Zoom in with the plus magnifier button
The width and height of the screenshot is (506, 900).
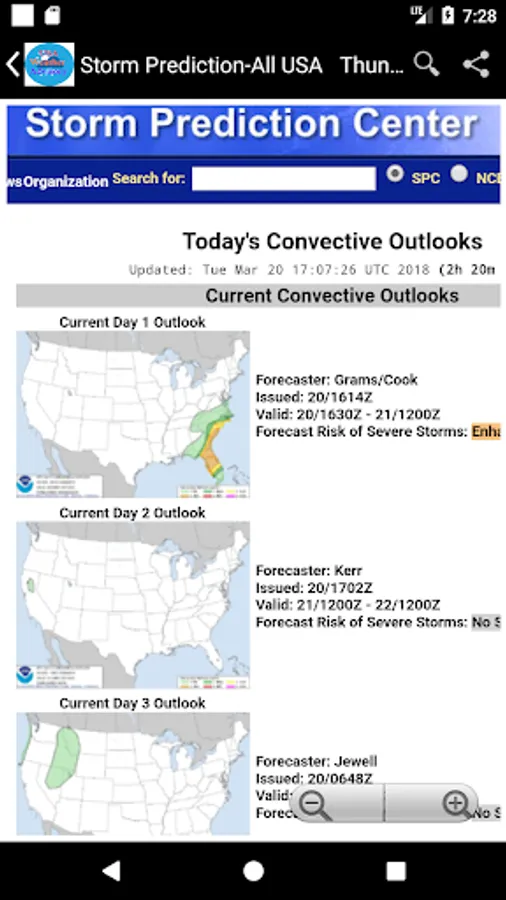(x=431, y=803)
